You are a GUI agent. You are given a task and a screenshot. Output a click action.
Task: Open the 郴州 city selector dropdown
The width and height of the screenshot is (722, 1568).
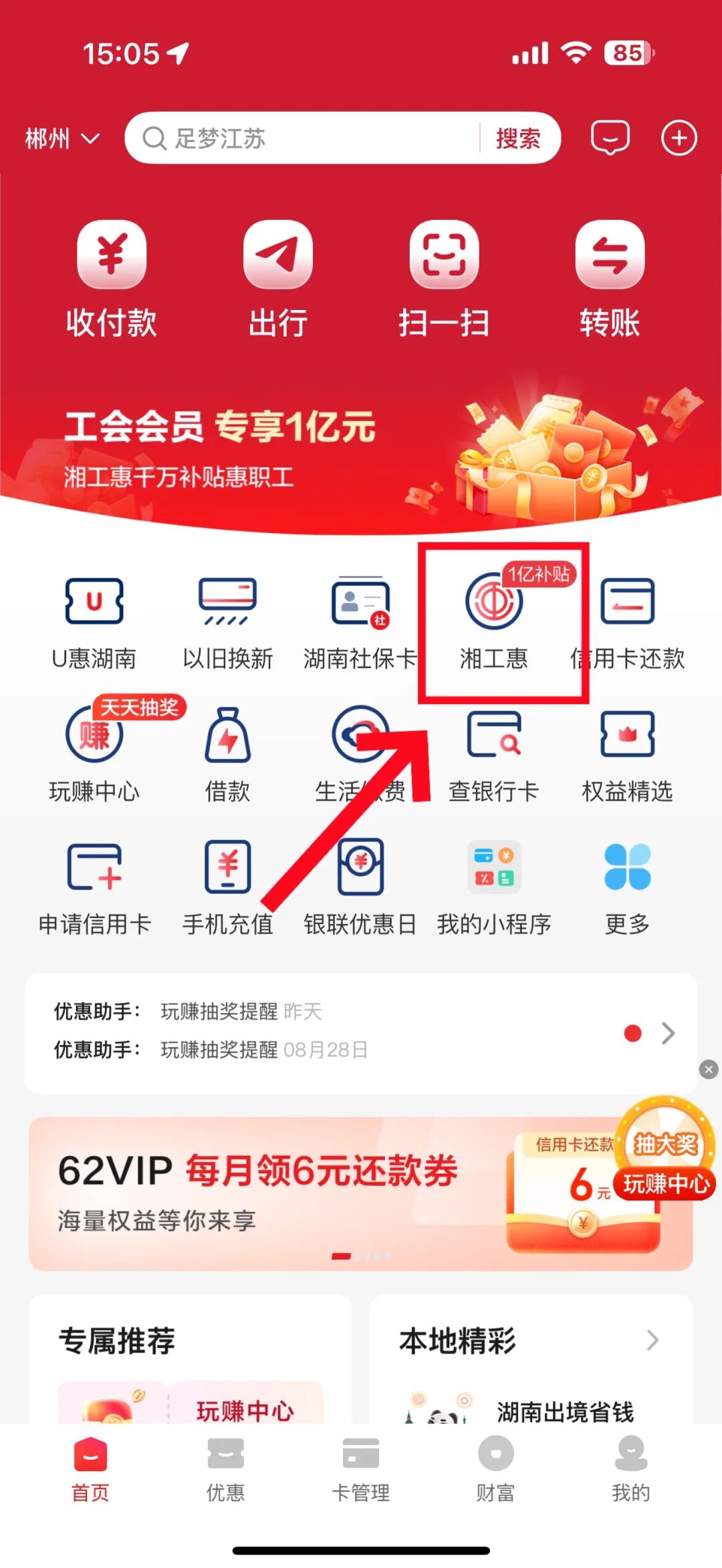coord(62,139)
